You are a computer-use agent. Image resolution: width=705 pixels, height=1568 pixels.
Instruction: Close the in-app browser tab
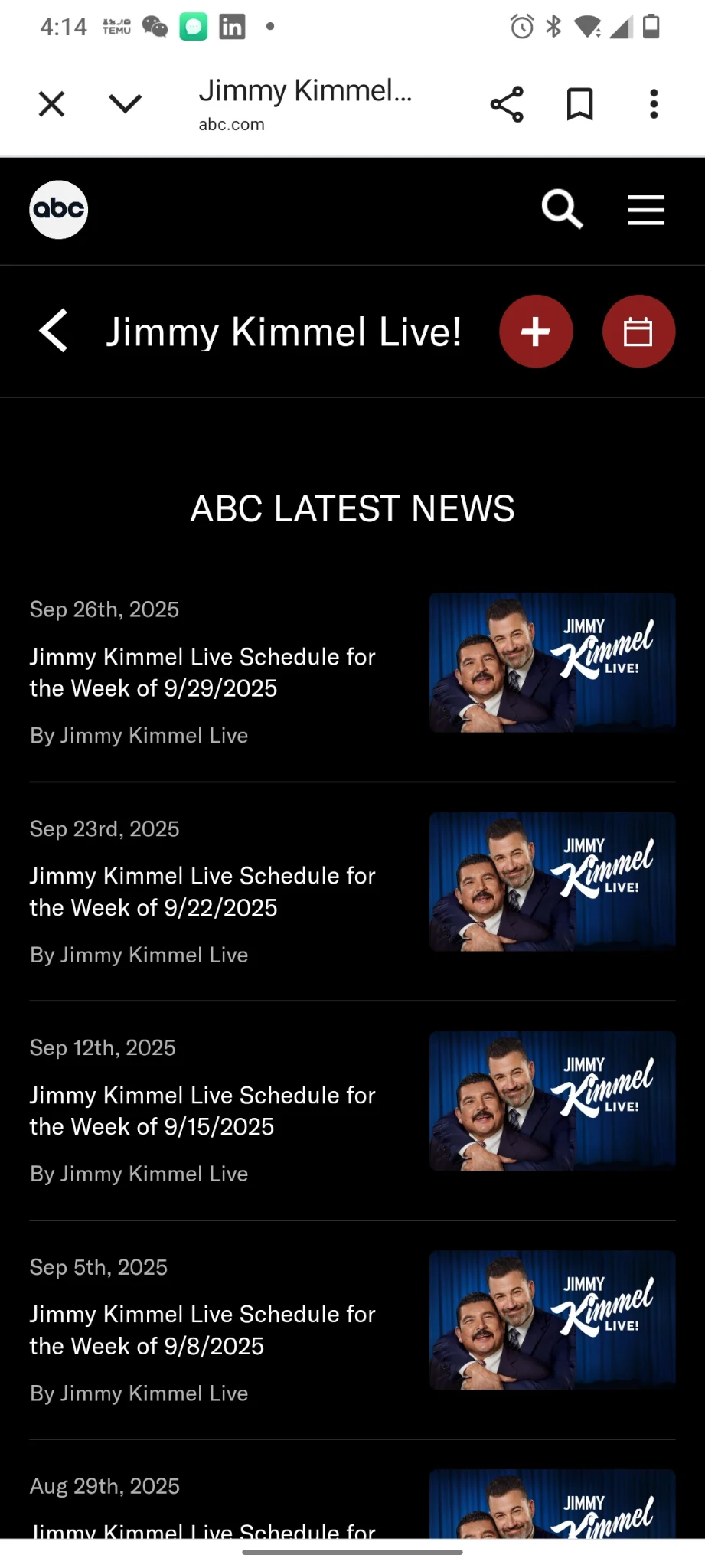(x=51, y=104)
